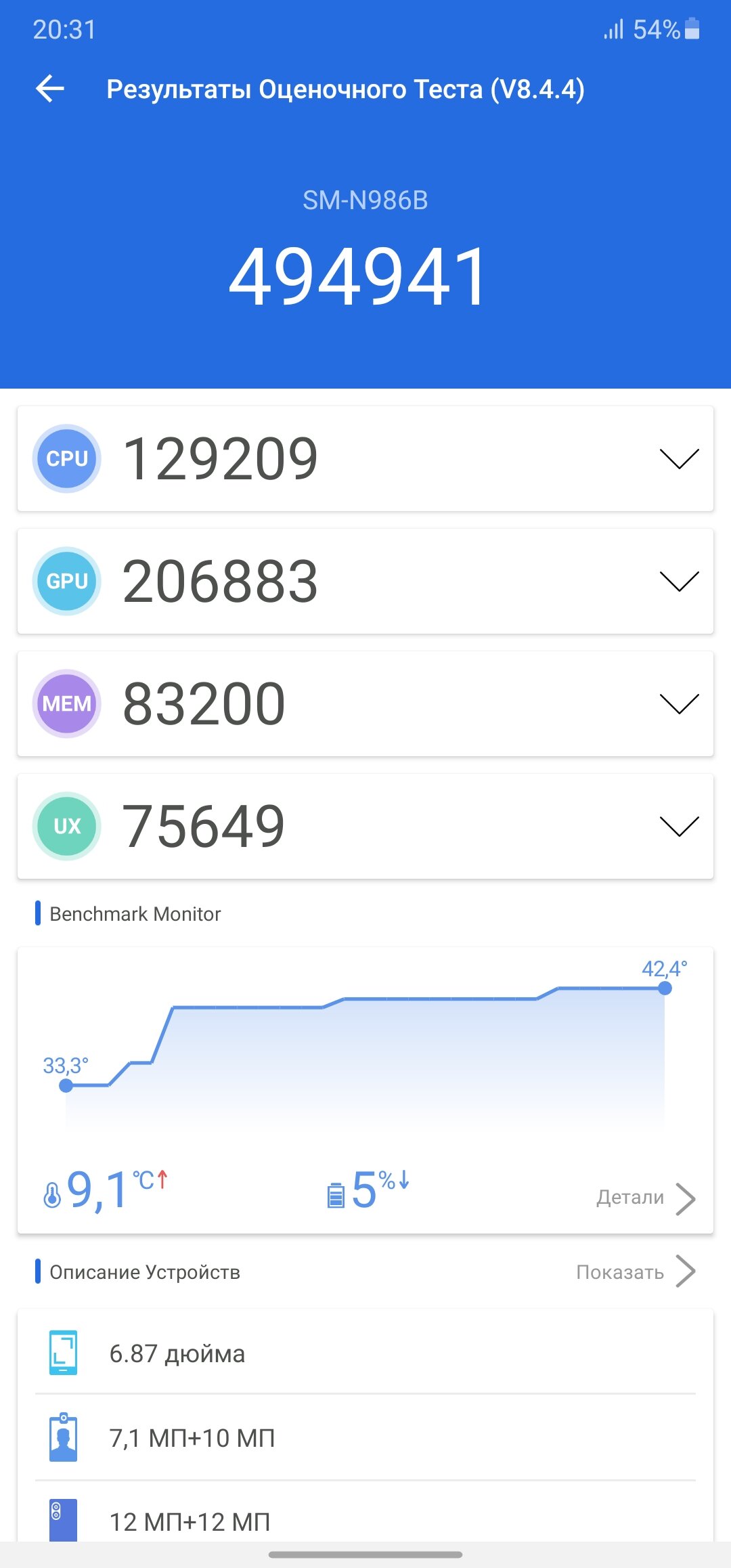Open Детали in Benchmark Monitor
The image size is (731, 1568).
click(x=646, y=1198)
